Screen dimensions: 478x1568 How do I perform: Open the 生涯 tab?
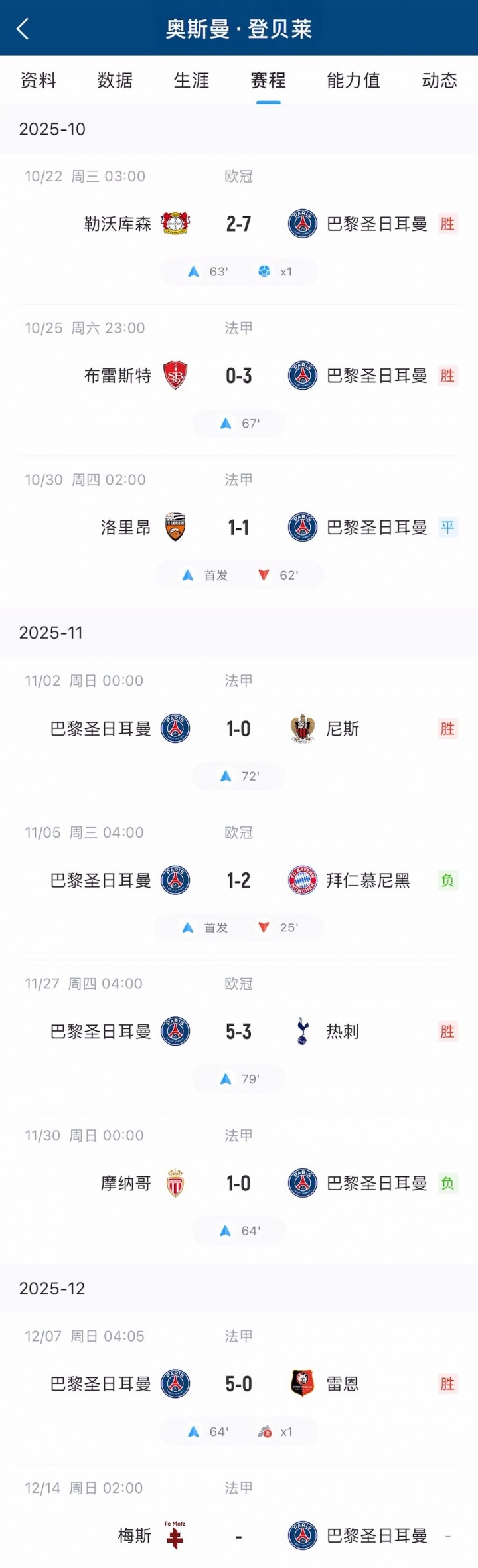click(191, 80)
